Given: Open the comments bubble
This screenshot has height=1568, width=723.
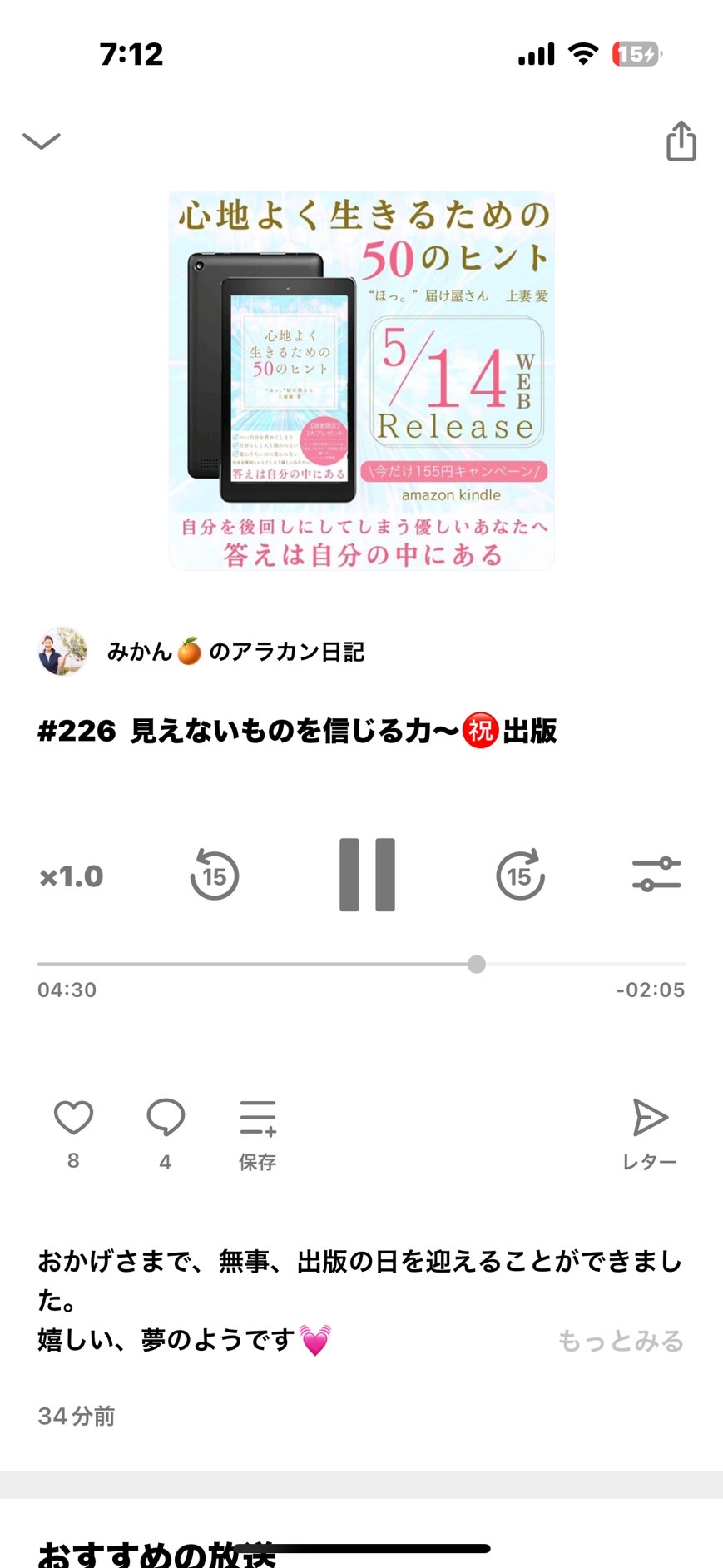Looking at the screenshot, I should [x=166, y=1118].
